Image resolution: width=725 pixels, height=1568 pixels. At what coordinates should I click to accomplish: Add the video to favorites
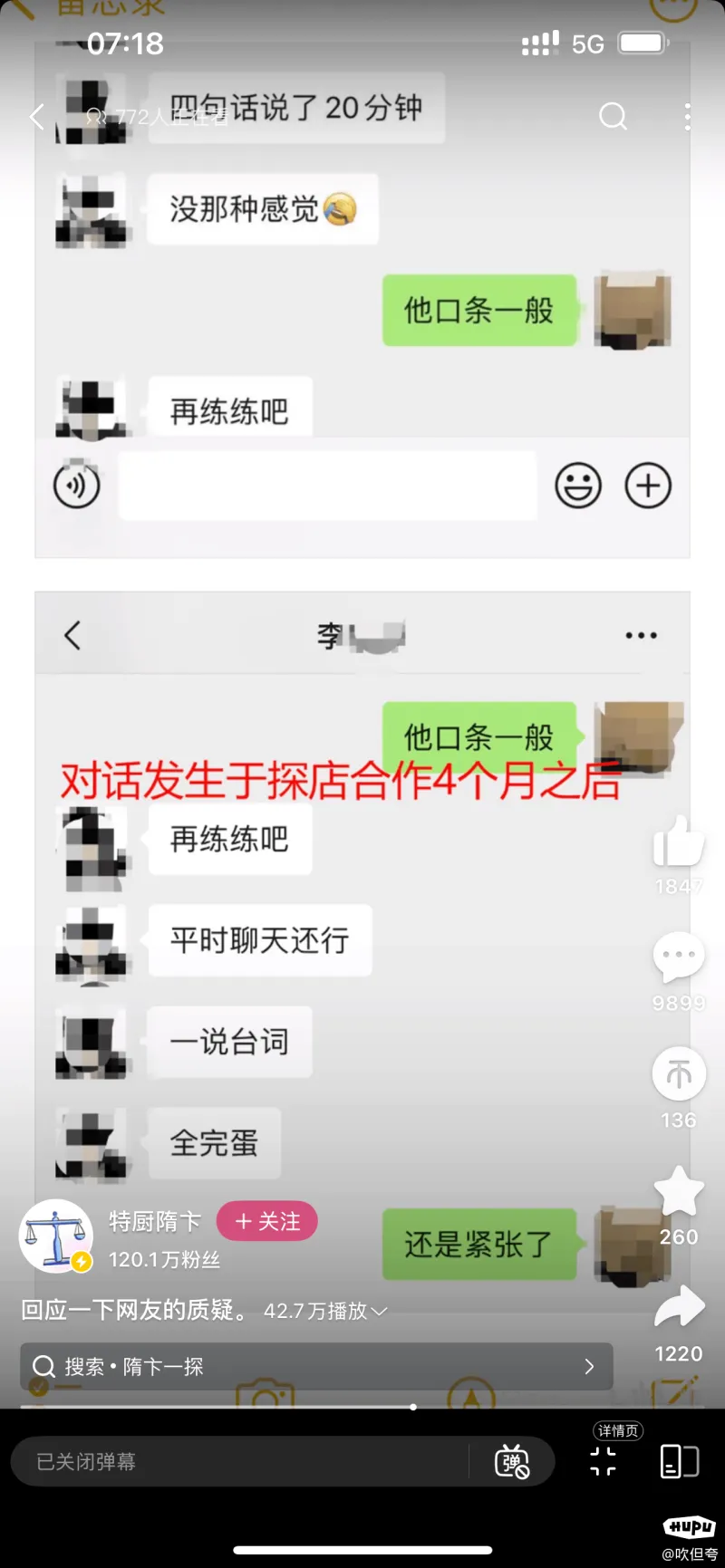pyautogui.click(x=679, y=1191)
